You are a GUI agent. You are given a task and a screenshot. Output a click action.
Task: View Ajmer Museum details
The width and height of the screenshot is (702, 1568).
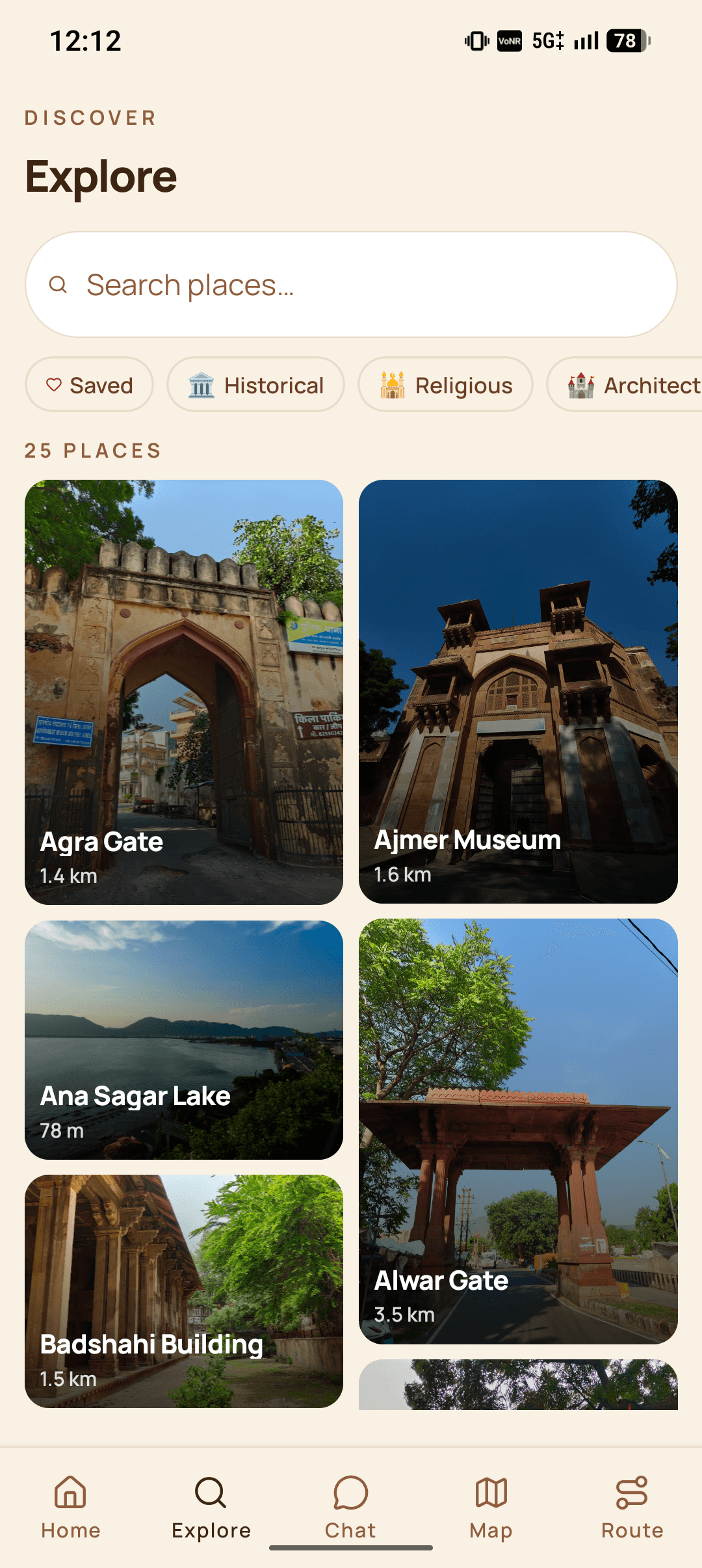(518, 691)
